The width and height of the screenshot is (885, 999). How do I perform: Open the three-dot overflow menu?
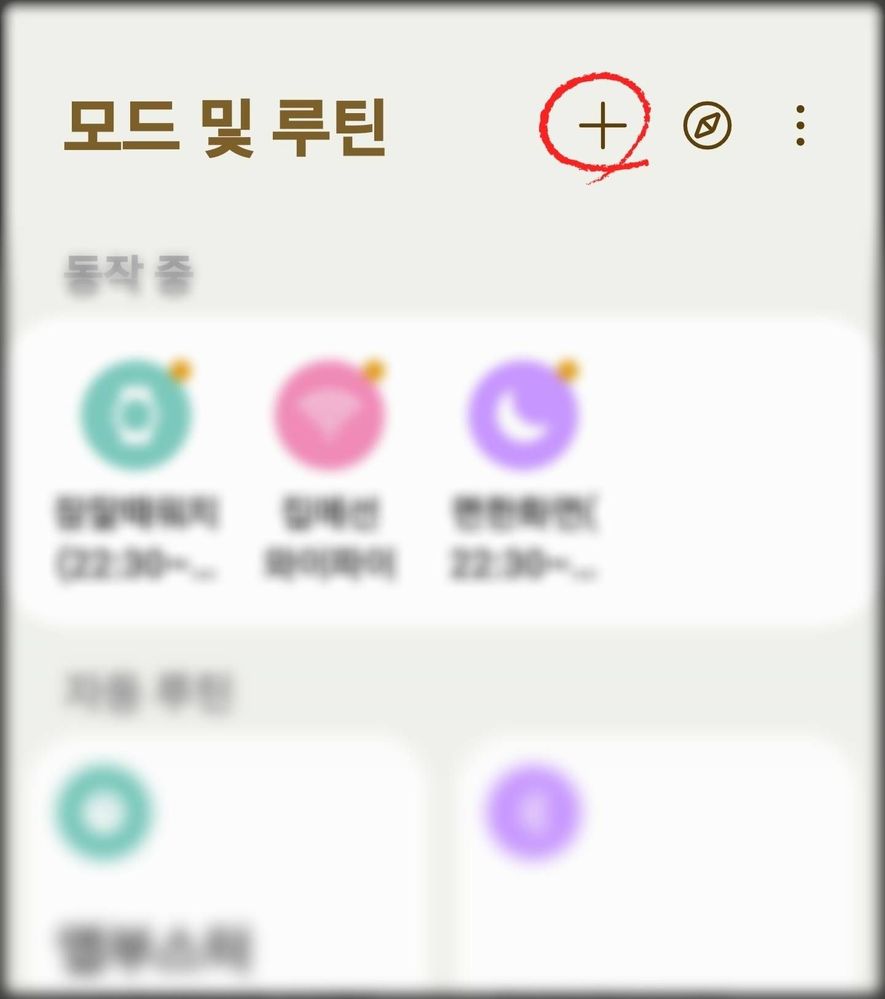click(x=800, y=128)
